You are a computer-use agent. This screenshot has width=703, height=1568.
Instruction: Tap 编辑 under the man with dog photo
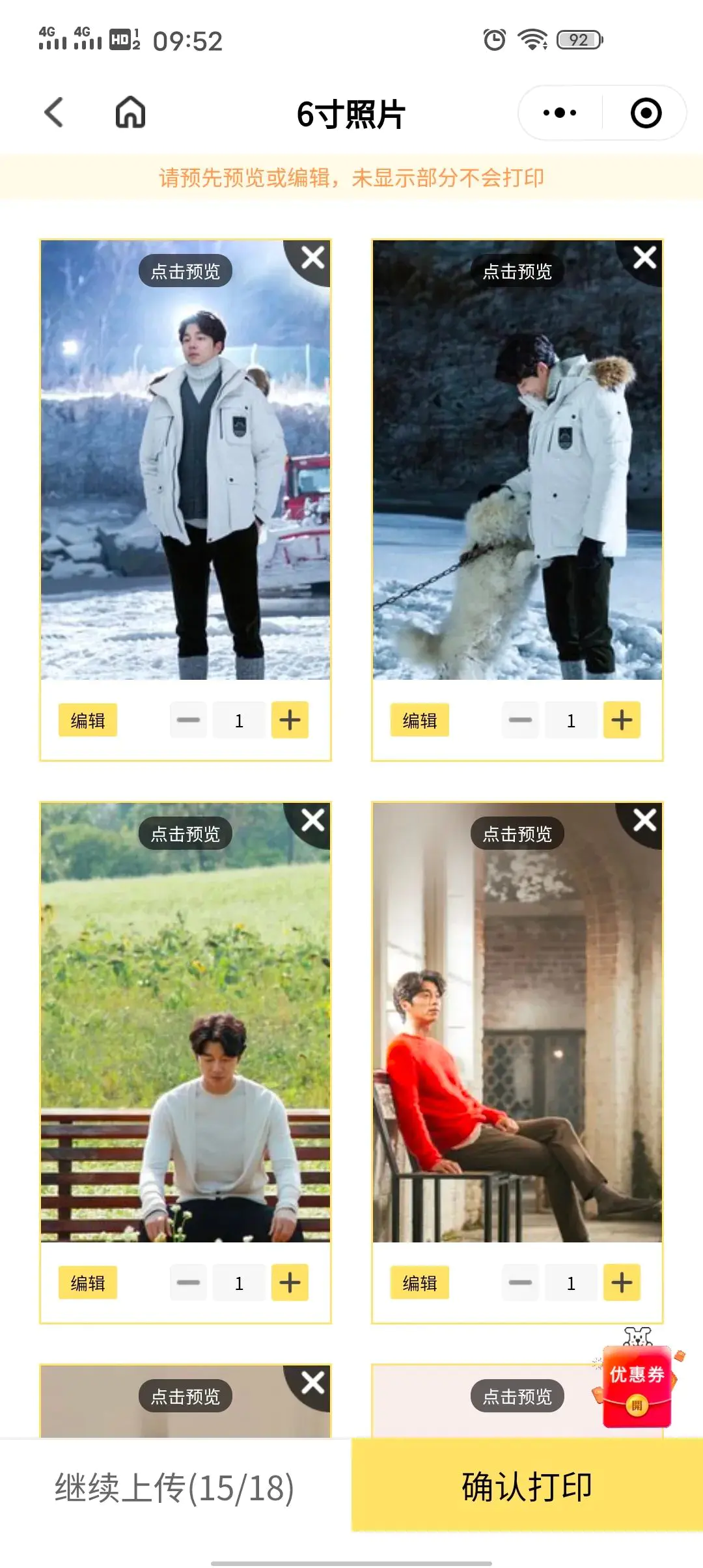420,720
